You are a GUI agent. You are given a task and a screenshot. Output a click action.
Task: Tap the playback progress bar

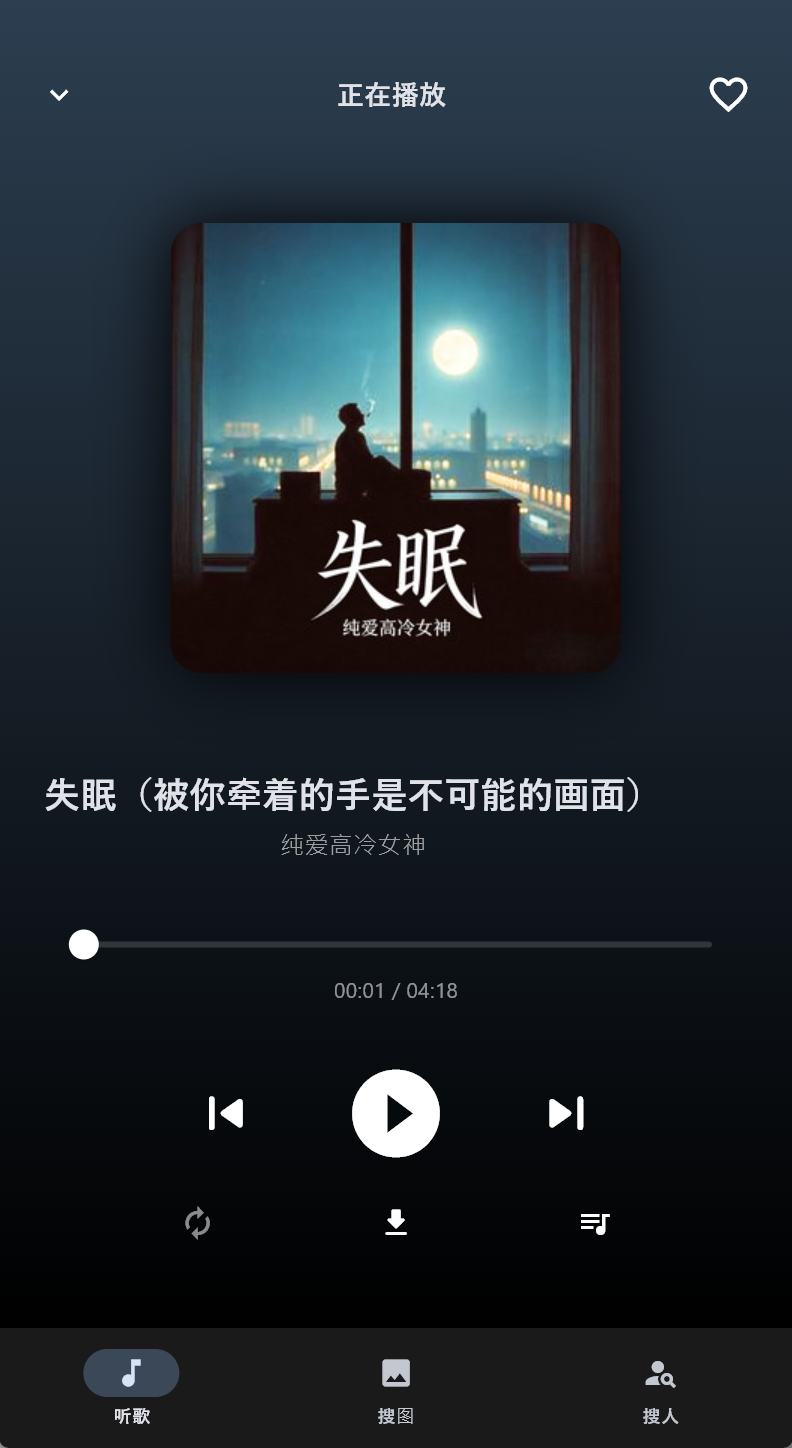[x=396, y=944]
